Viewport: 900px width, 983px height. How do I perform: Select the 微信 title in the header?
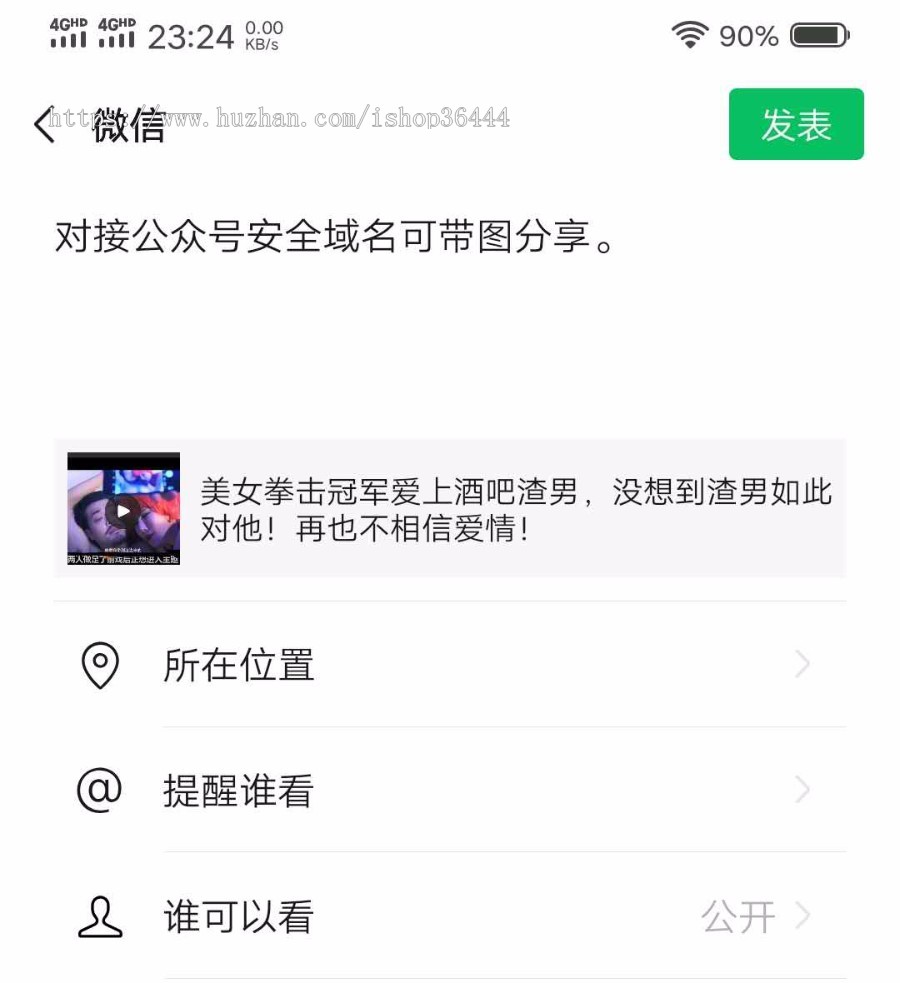[x=130, y=129]
